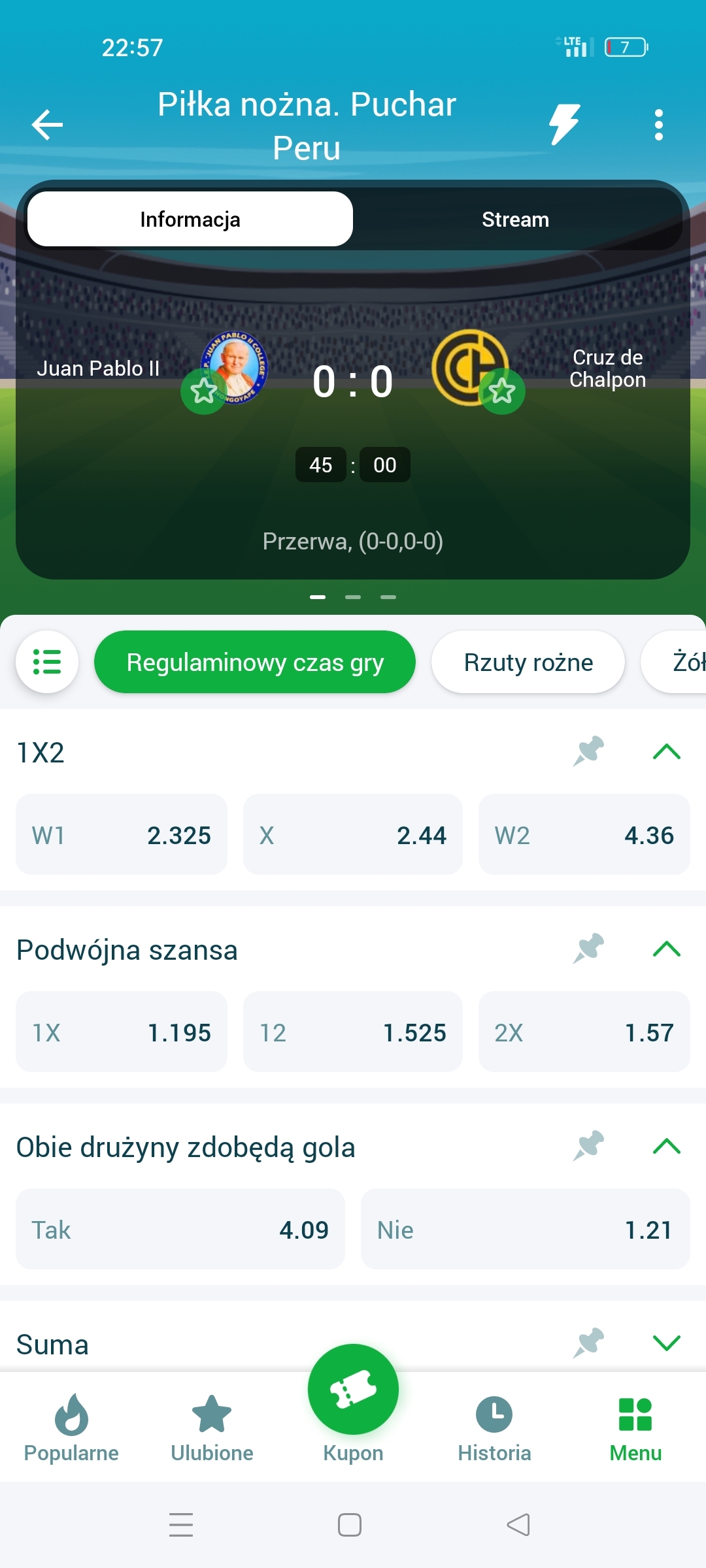Open the markets list icon

[47, 662]
